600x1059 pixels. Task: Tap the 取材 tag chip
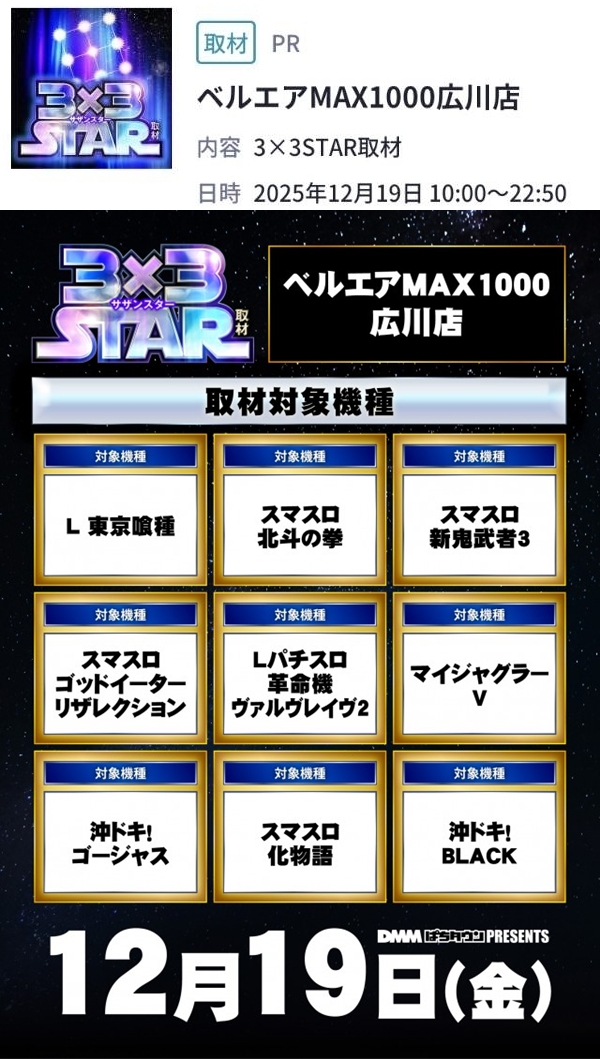(x=225, y=43)
